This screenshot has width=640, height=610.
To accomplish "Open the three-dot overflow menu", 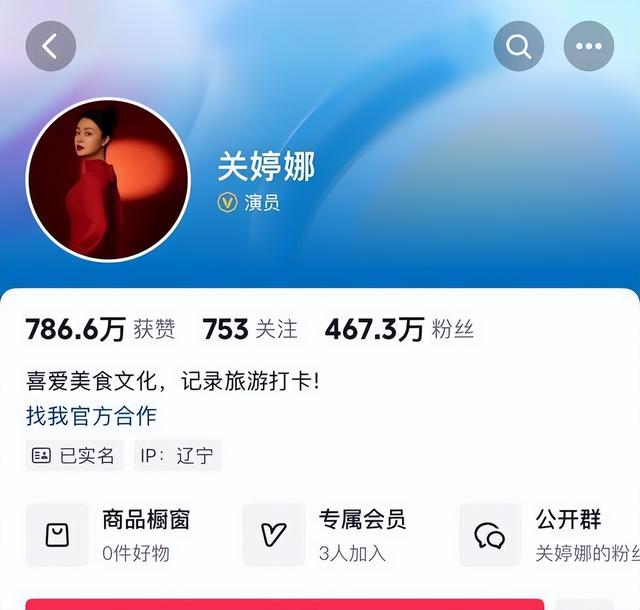I will [x=589, y=46].
